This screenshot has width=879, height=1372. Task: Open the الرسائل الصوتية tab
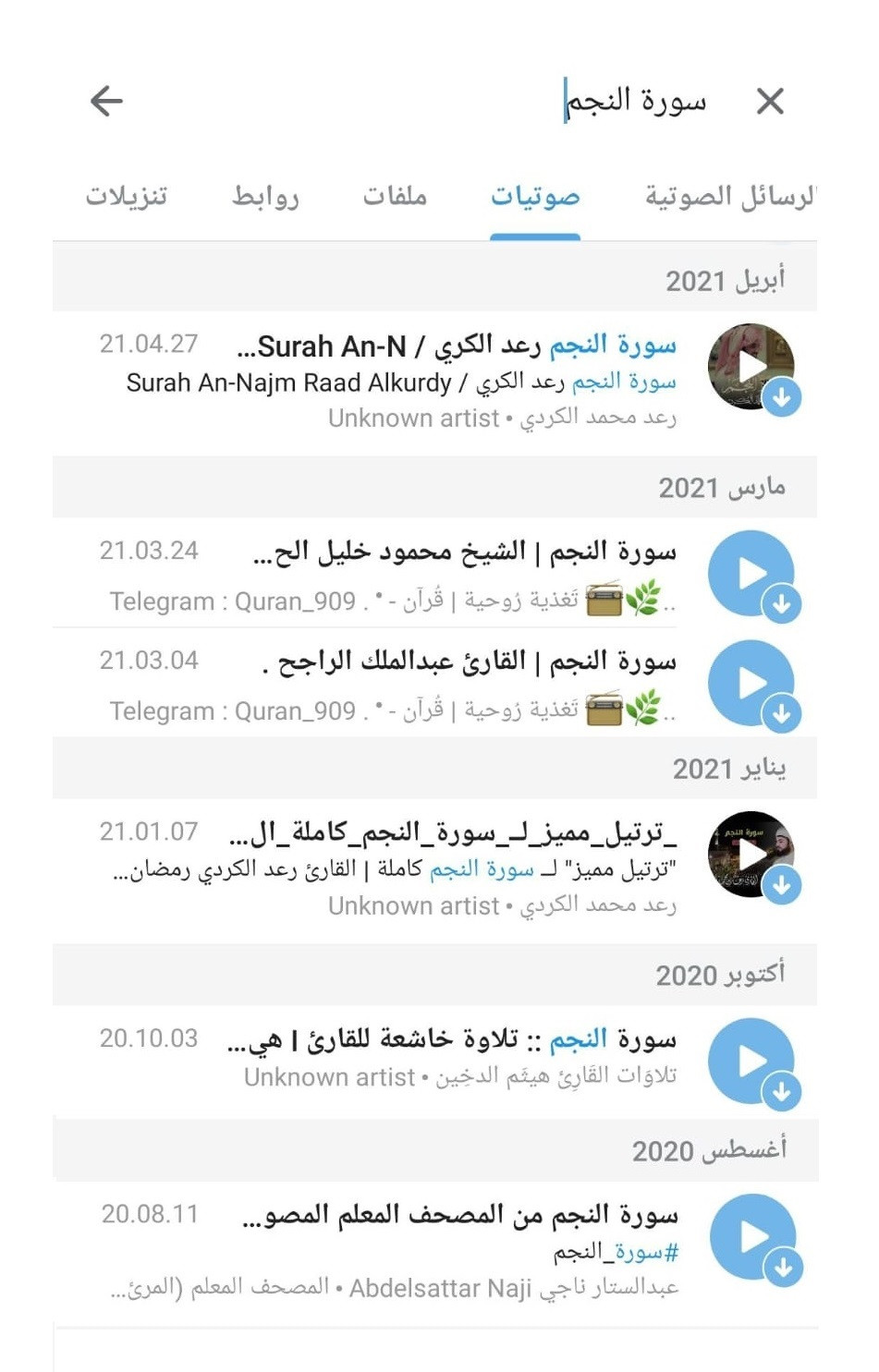(730, 196)
